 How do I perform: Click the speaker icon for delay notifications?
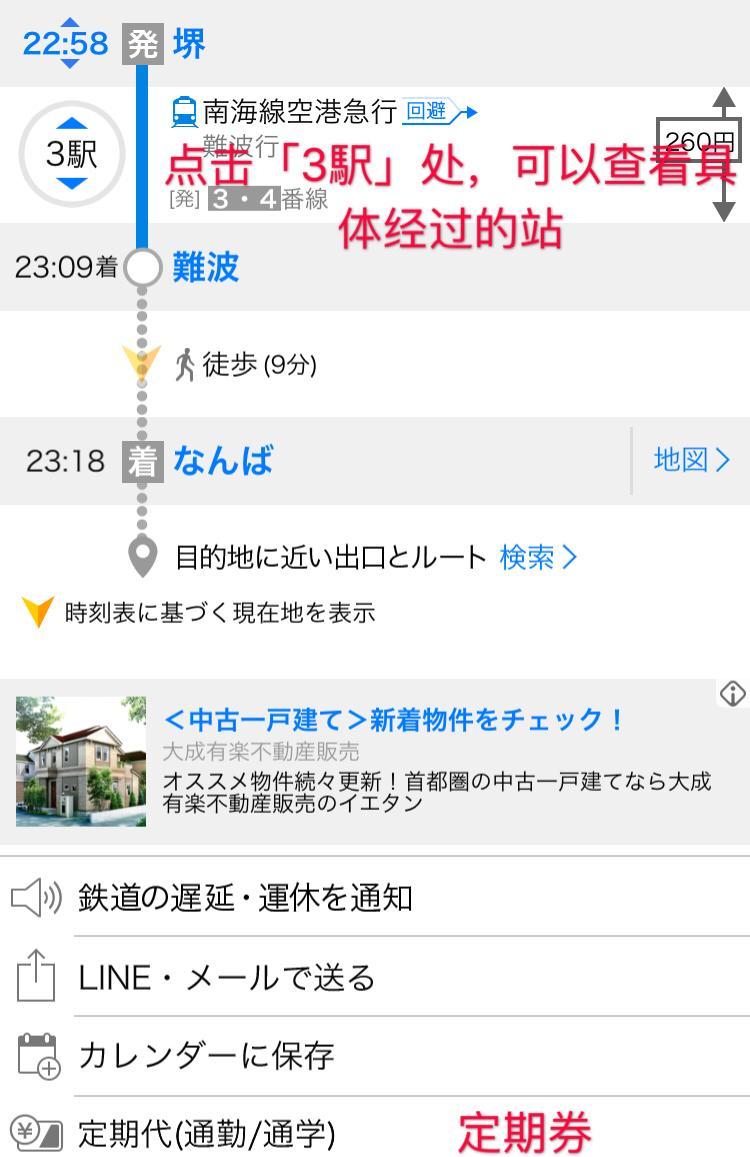click(37, 898)
